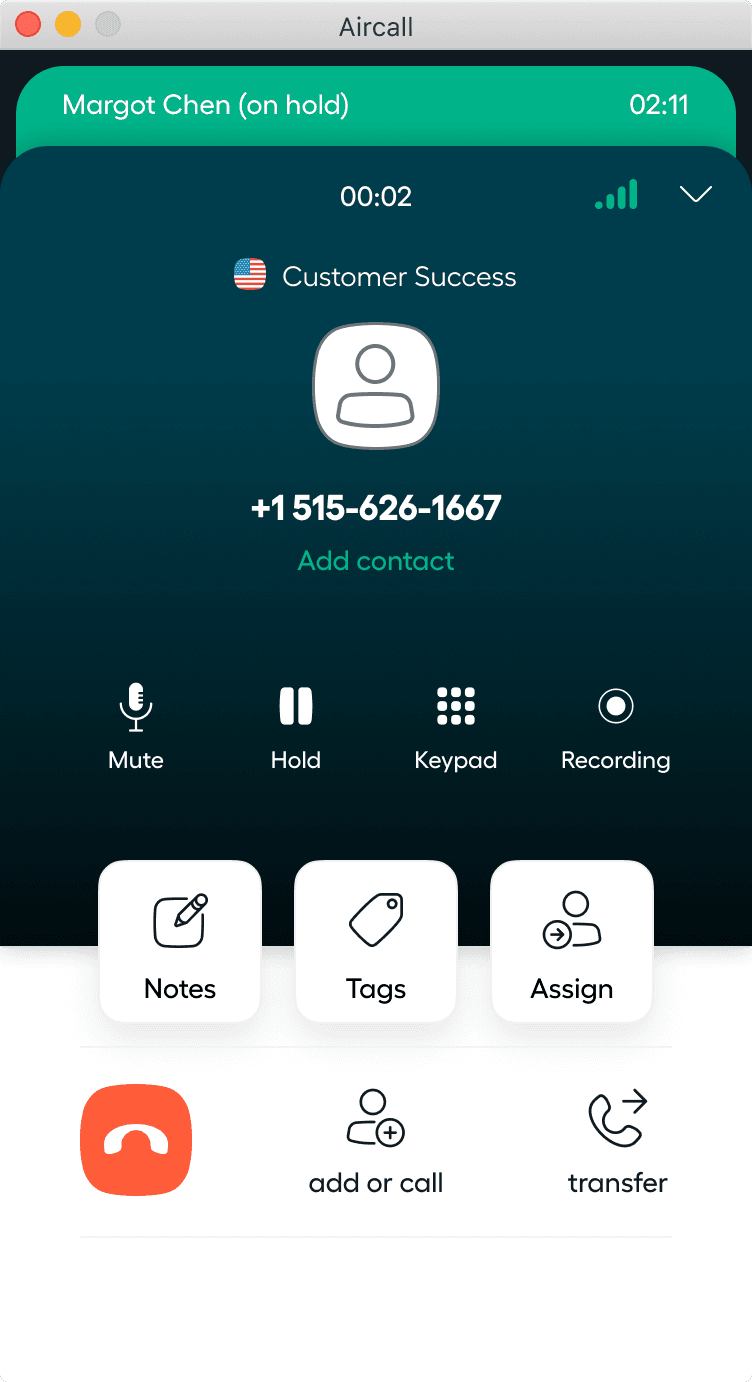Minimize the Aircall window

67,24
